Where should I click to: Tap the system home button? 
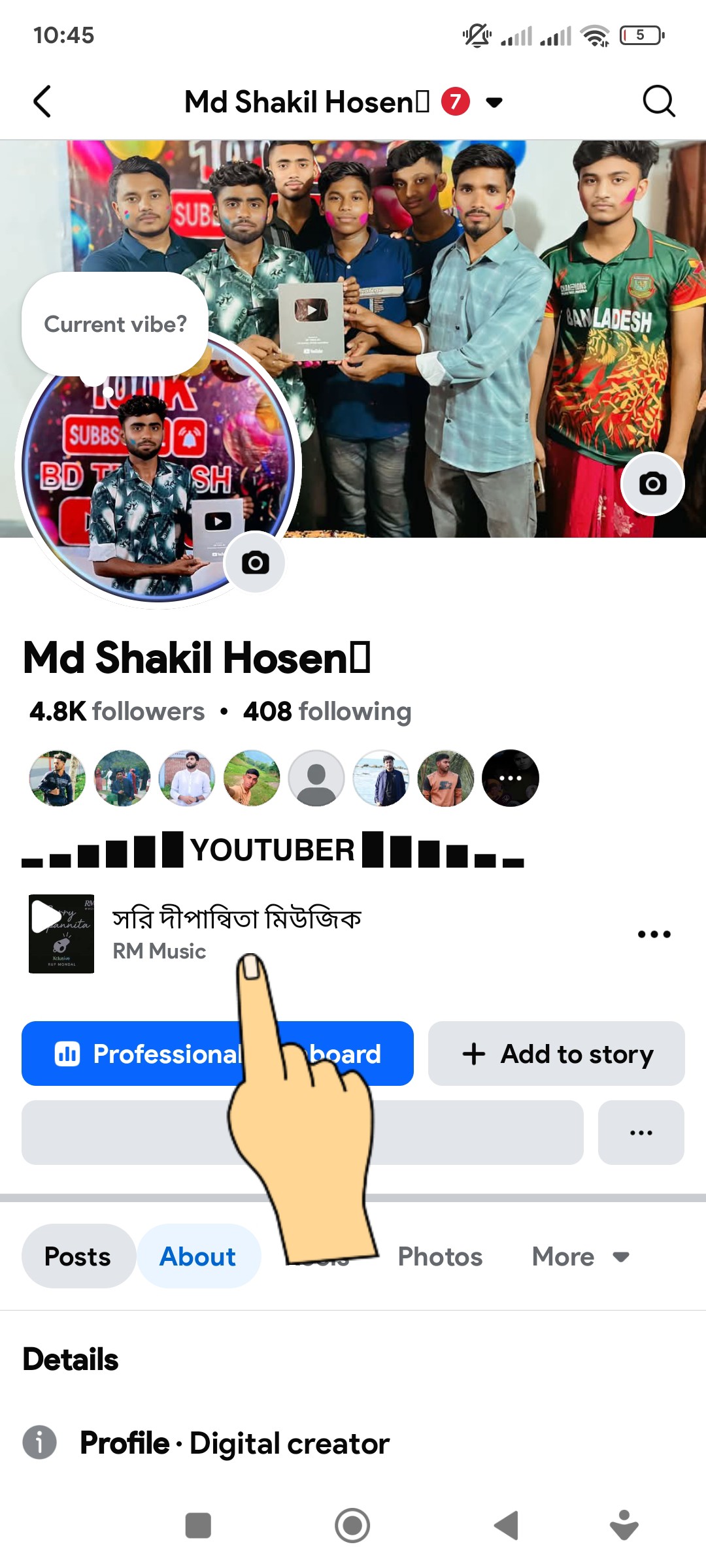click(352, 1526)
